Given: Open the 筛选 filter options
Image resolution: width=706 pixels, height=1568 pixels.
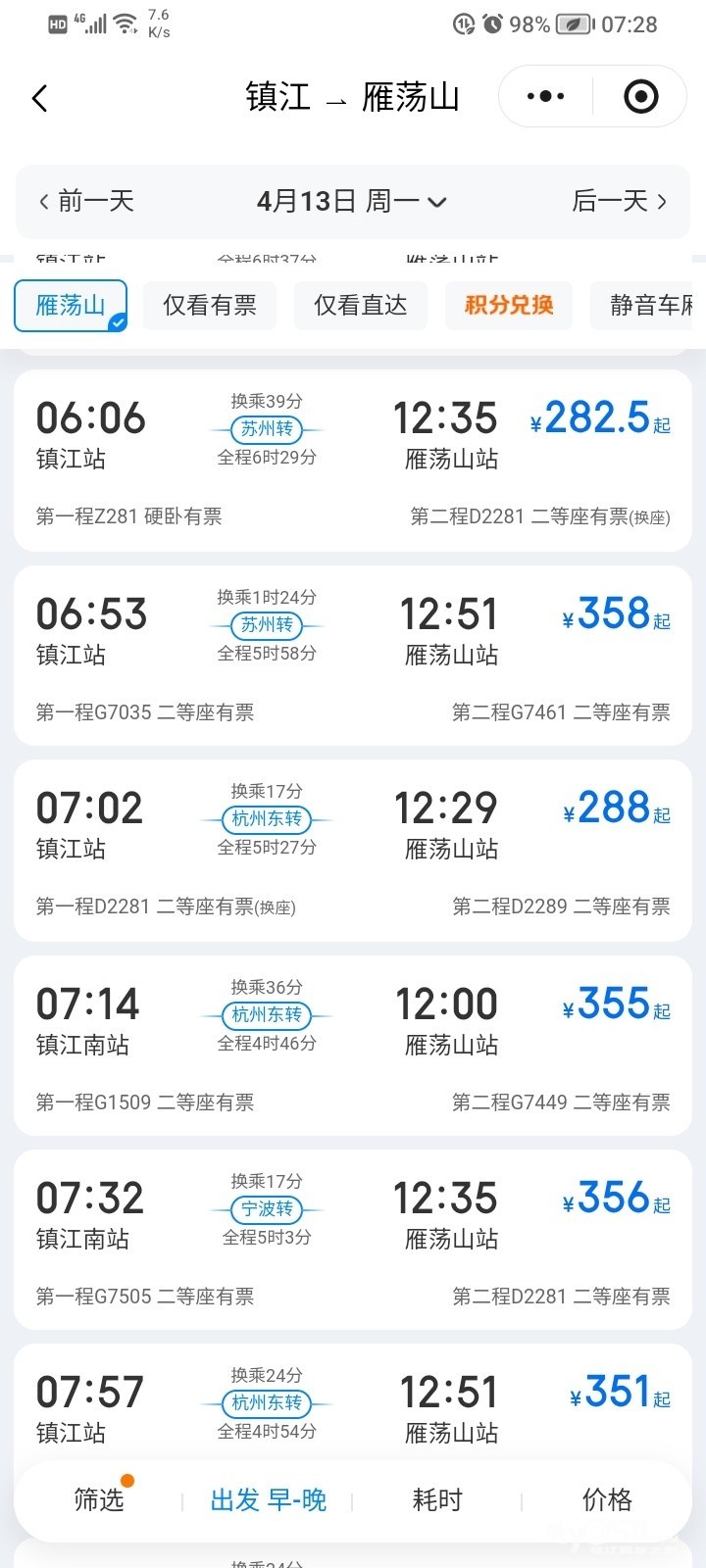Looking at the screenshot, I should pyautogui.click(x=99, y=1499).
